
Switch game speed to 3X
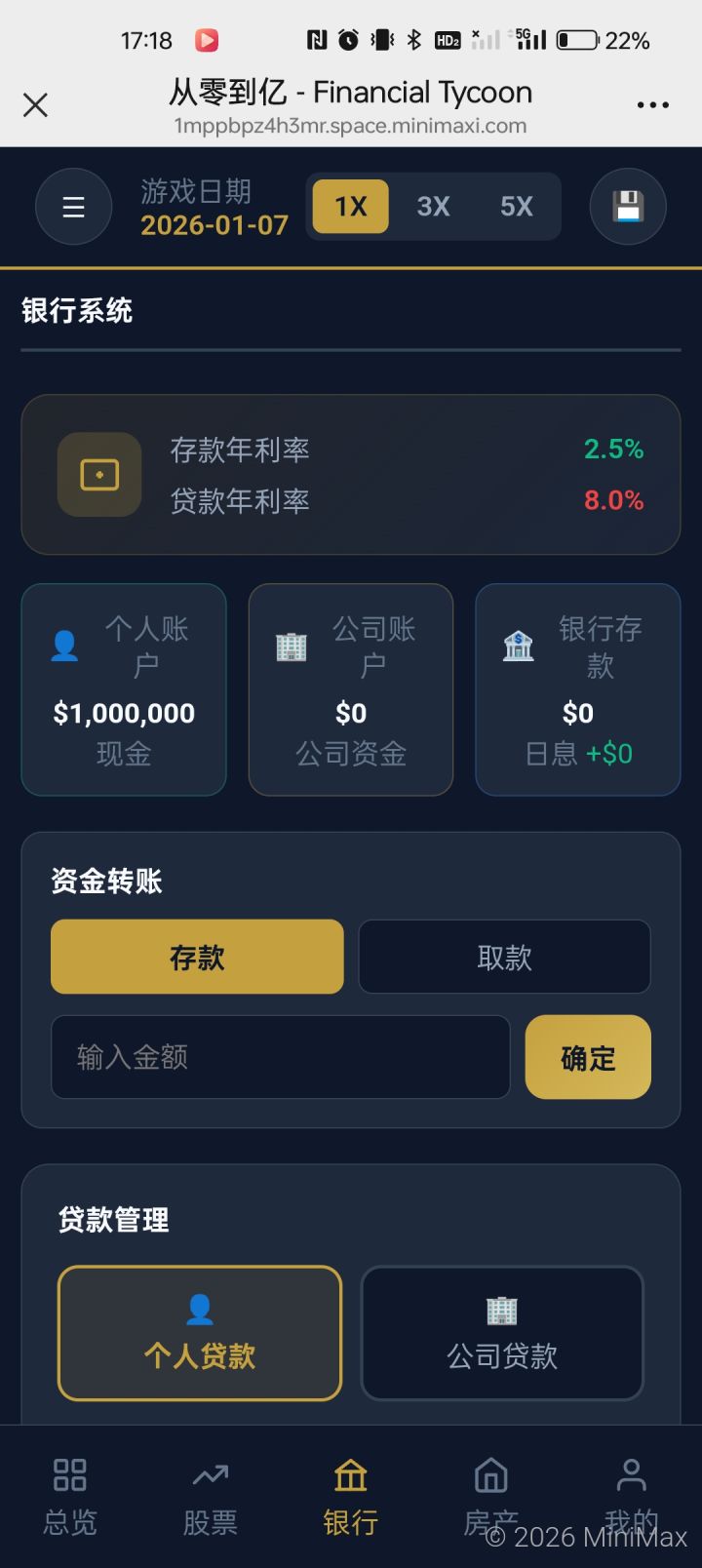pos(433,207)
